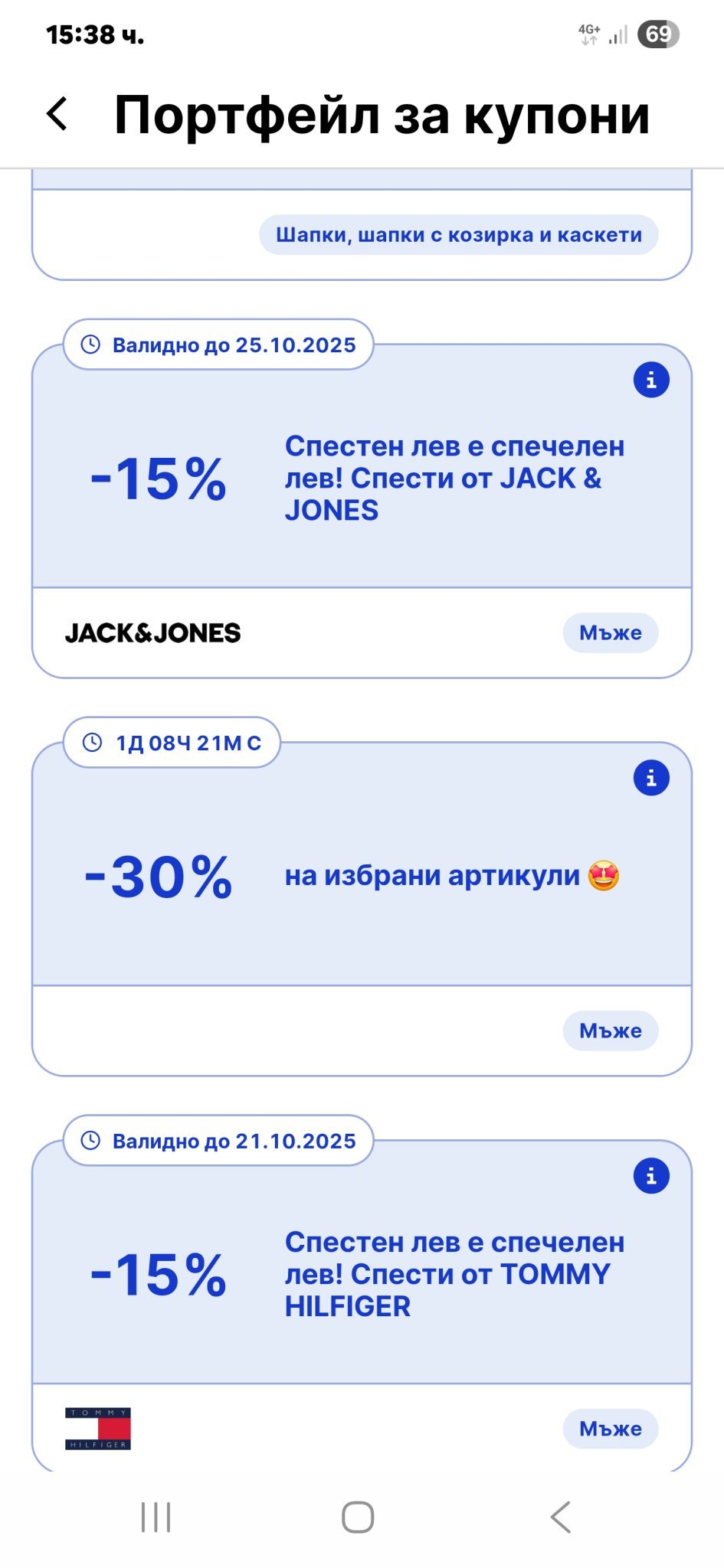Image resolution: width=724 pixels, height=1568 pixels.
Task: Choose the Мъже chip on the Tommy Hilfiger coupon
Action: 610,1429
